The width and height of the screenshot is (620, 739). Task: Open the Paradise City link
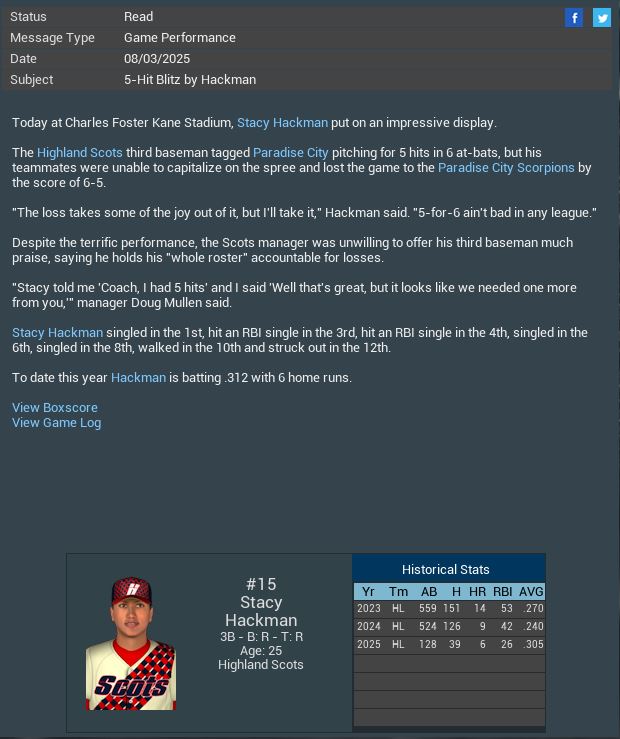290,152
